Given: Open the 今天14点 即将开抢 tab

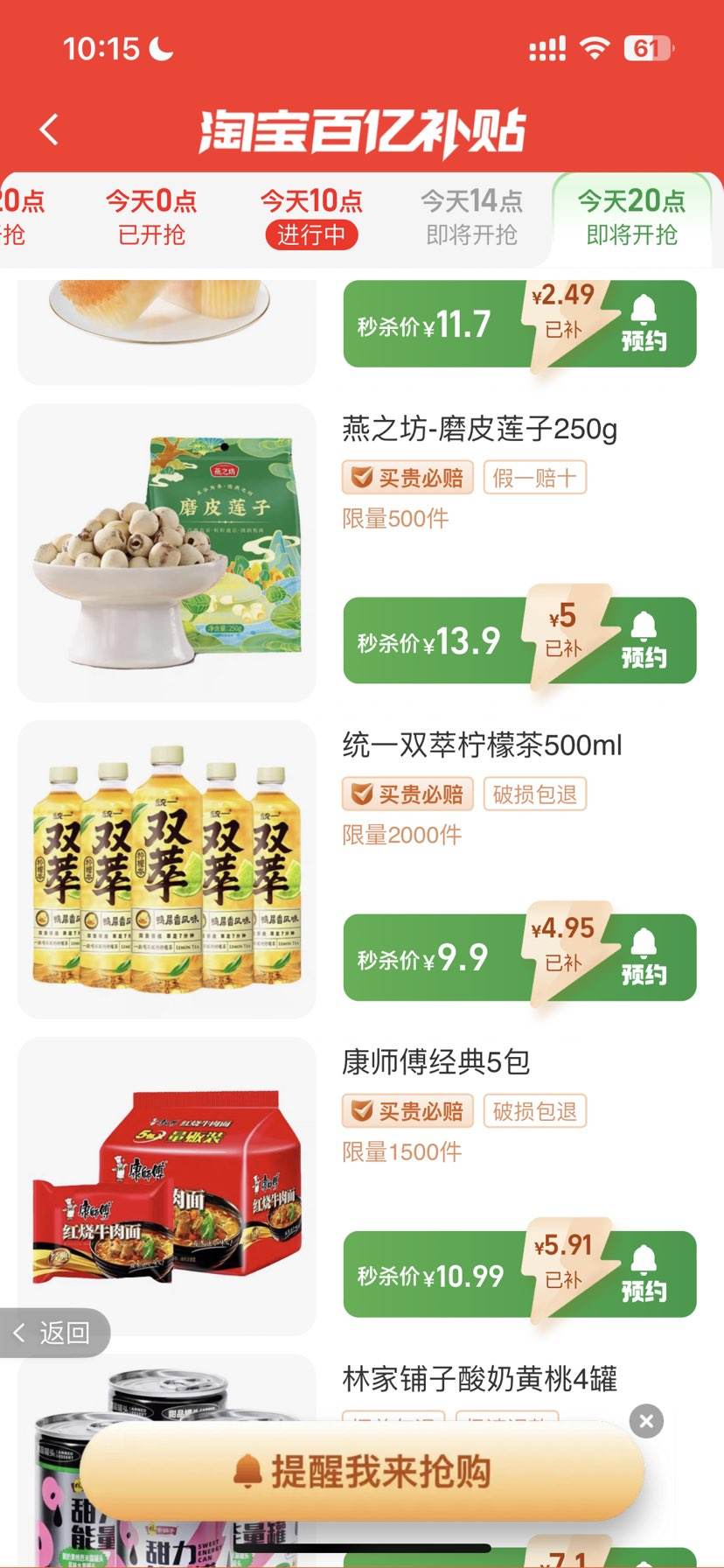Looking at the screenshot, I should tap(471, 217).
